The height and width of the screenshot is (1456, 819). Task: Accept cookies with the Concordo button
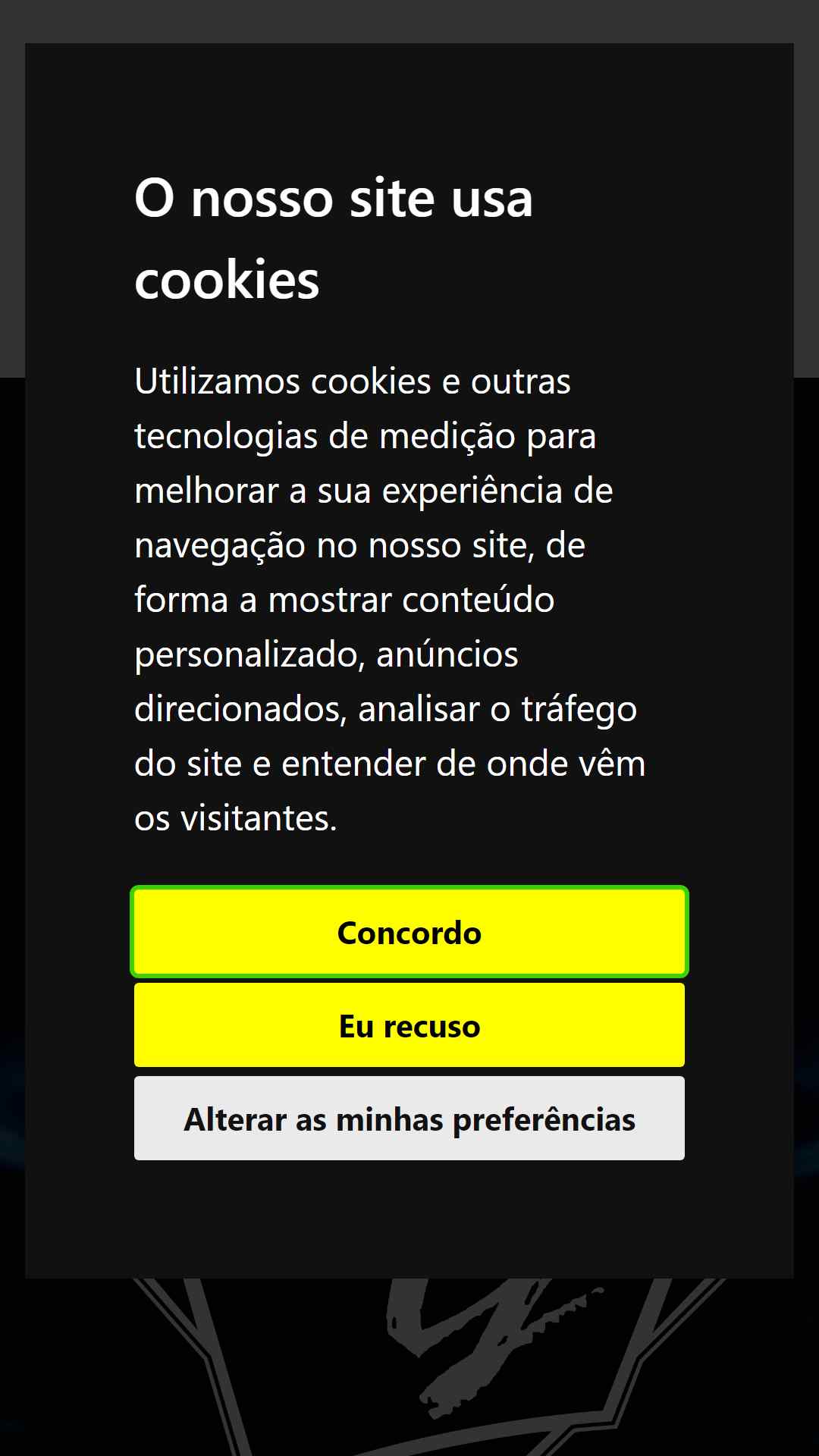[409, 932]
